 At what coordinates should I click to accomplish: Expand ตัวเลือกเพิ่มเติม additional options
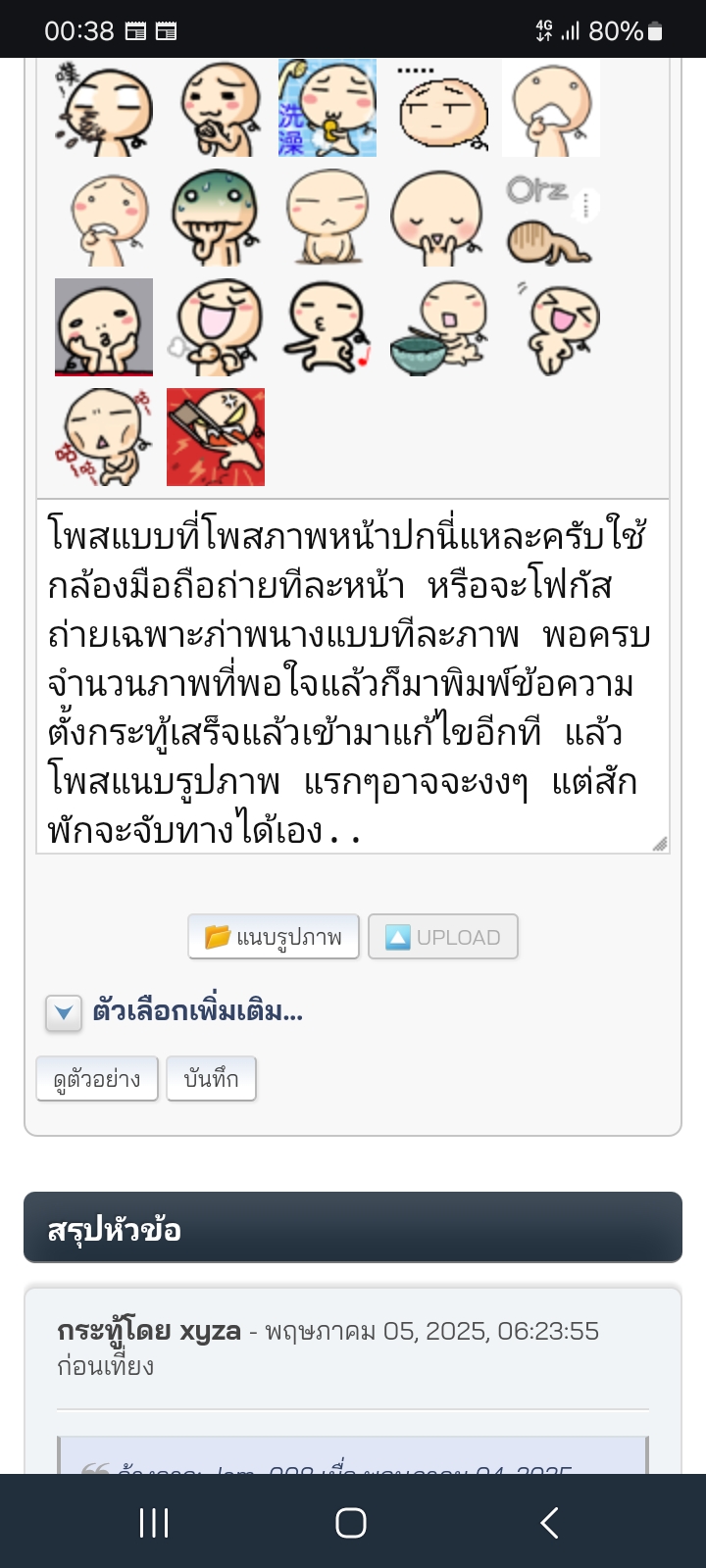pyautogui.click(x=65, y=1012)
